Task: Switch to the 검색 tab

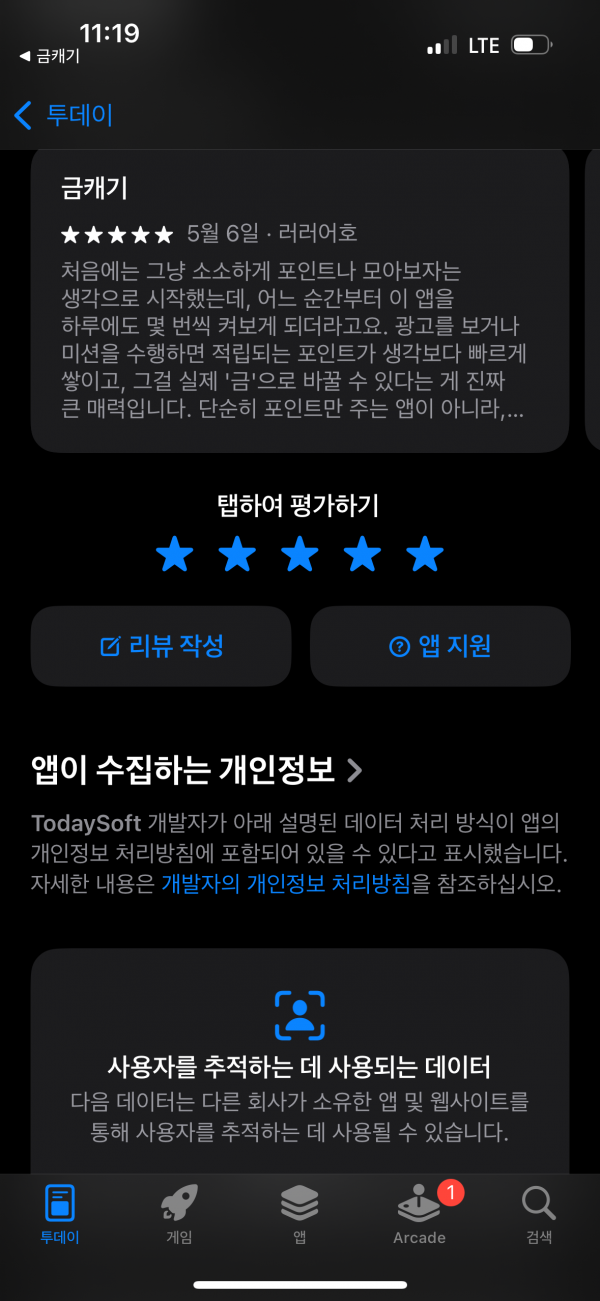Action: click(x=539, y=1214)
